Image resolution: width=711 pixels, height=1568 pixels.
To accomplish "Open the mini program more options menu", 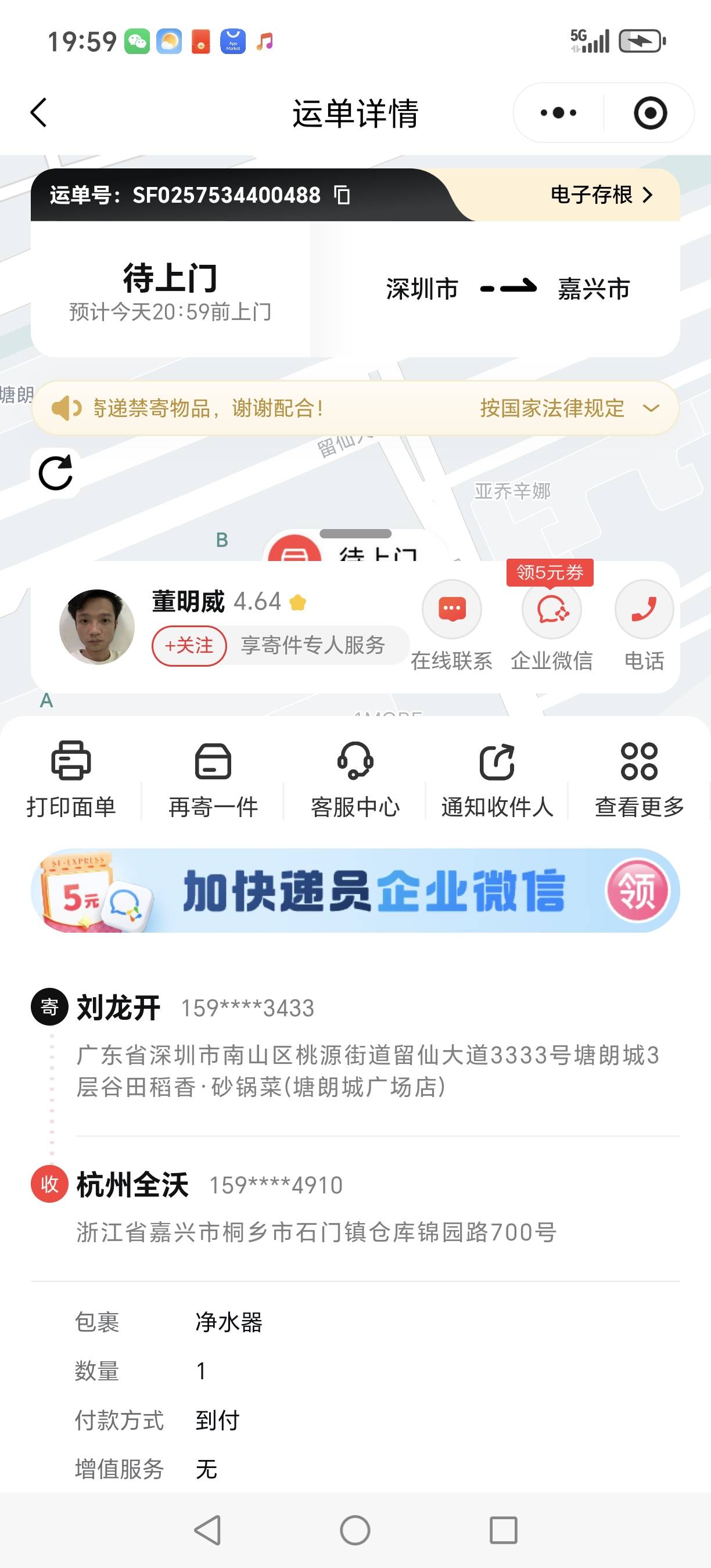I will click(x=558, y=113).
